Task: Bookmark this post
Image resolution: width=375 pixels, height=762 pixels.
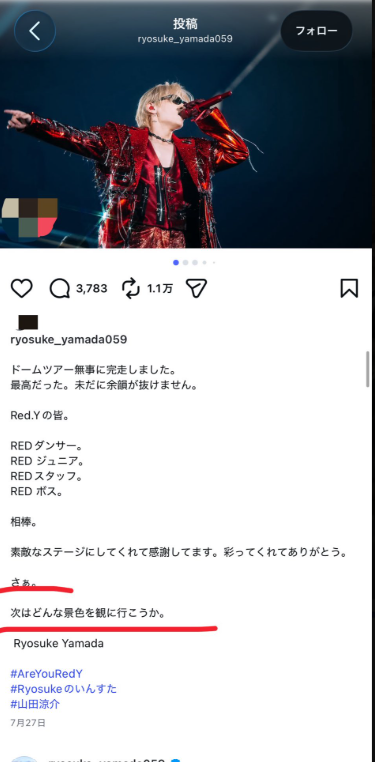Action: coord(349,289)
